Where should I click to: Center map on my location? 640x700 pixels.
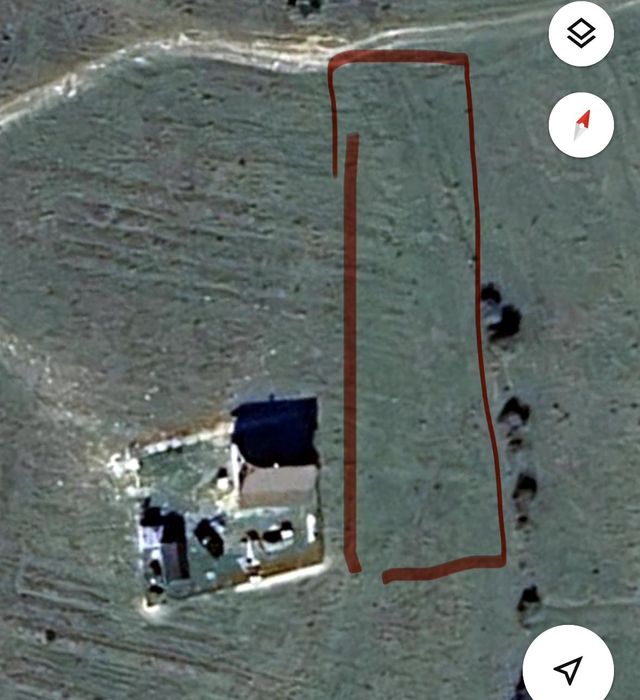pos(568,667)
